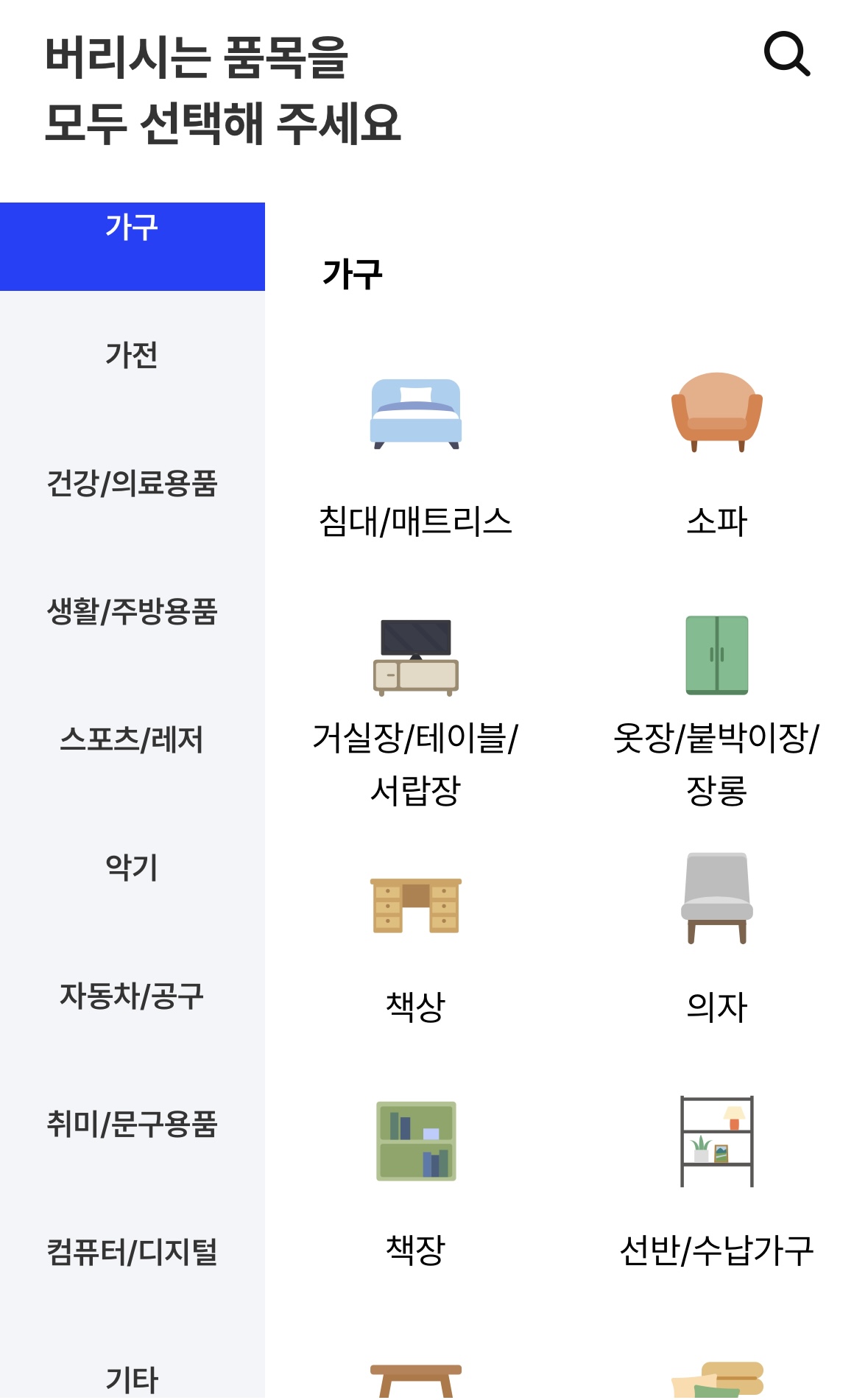This screenshot has height=1400, width=868.
Task: Select the 취미/문구용품 category
Action: point(133,1124)
